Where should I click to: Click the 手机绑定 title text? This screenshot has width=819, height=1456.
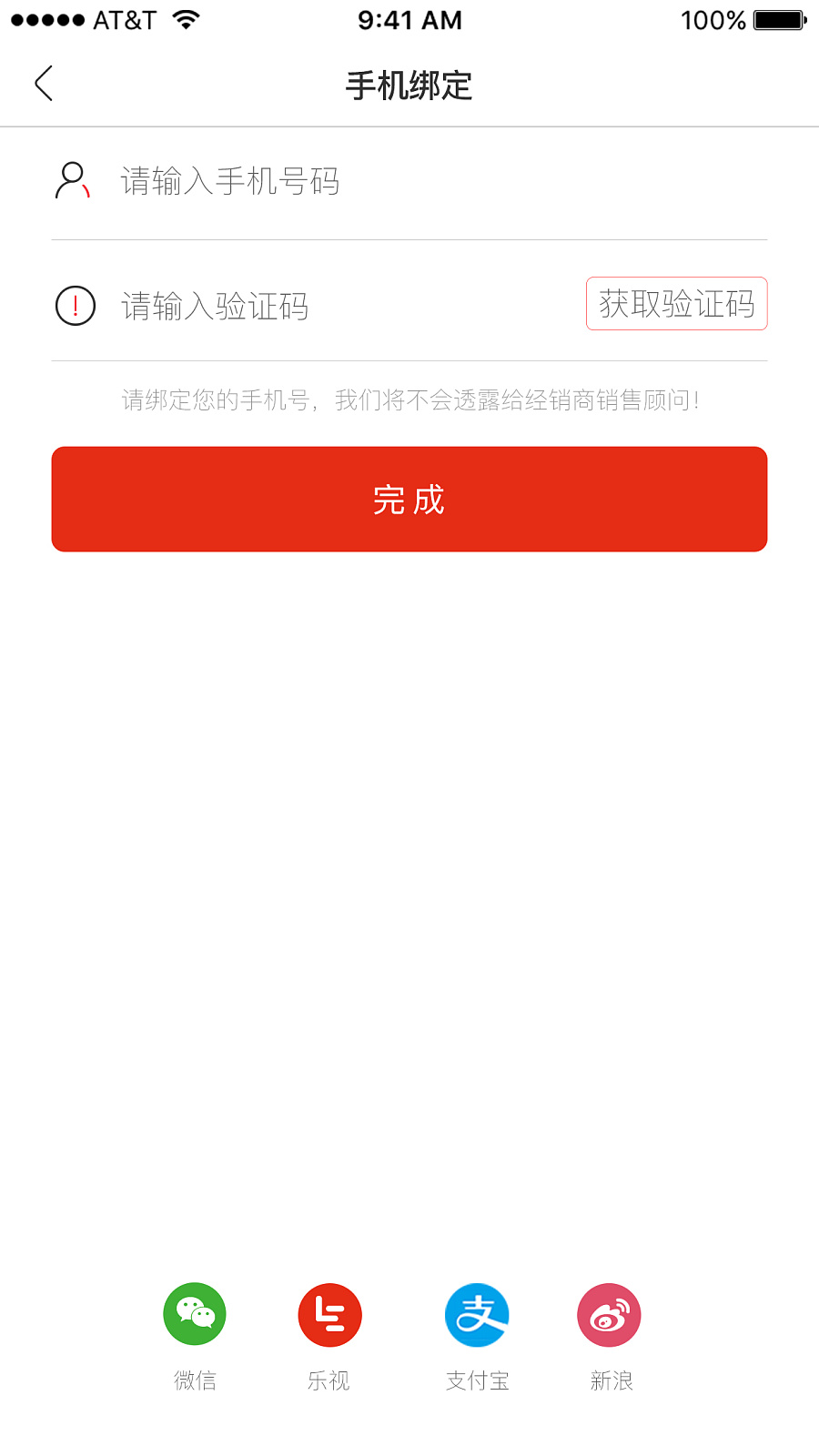point(409,86)
